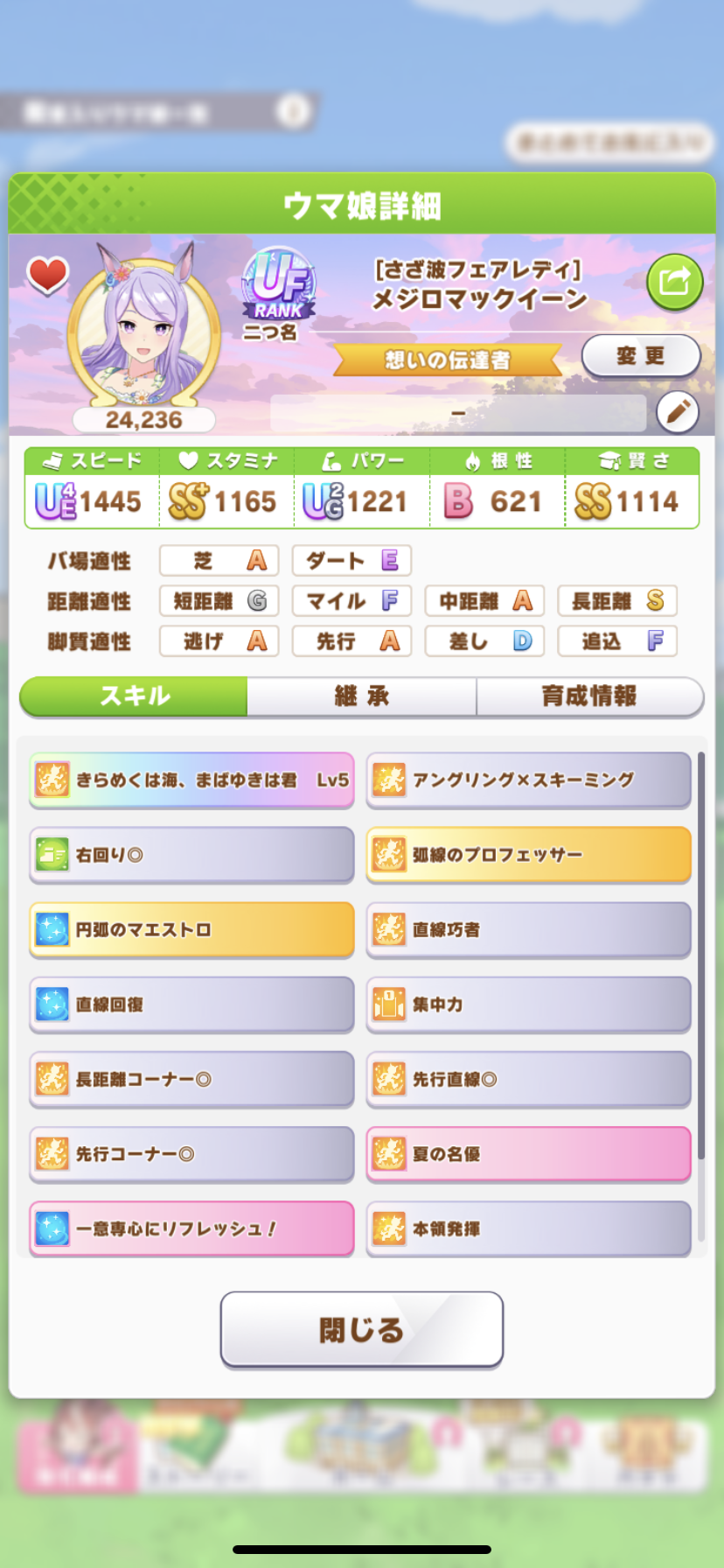This screenshot has height=1568, width=724.
Task: Open the 先行直線◎ skill
Action: pos(528,1079)
